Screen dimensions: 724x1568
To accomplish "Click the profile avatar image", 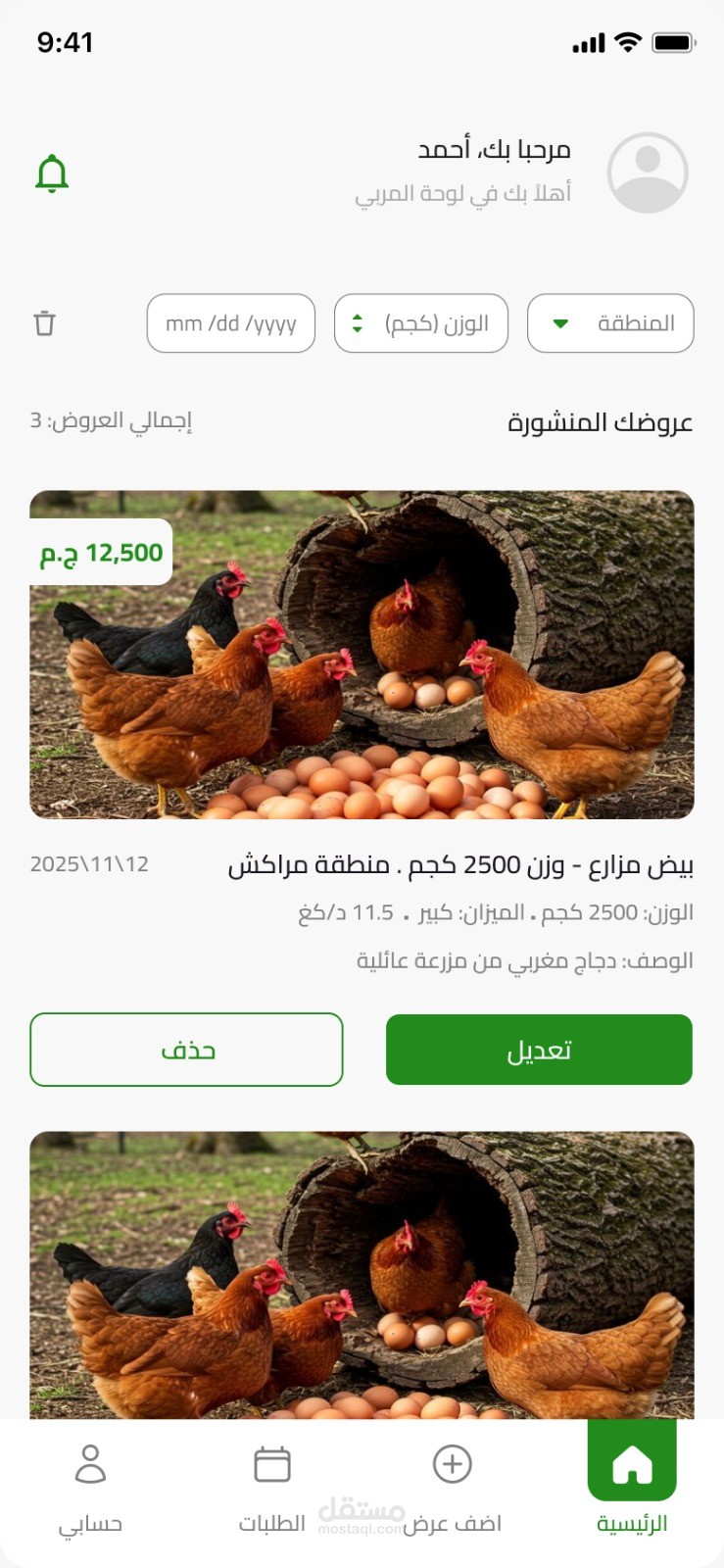I will (646, 171).
